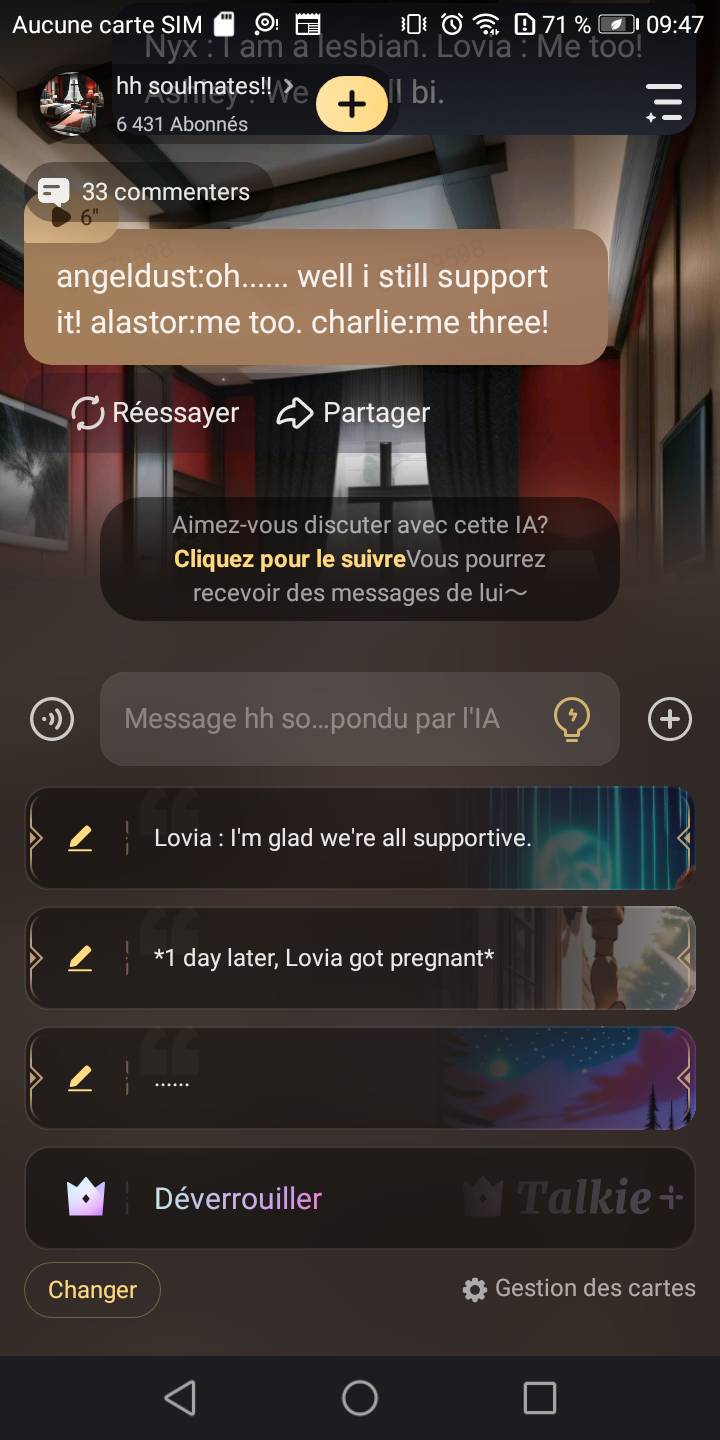Open the circled plus attachments icon
The height and width of the screenshot is (1440, 720).
pos(669,719)
